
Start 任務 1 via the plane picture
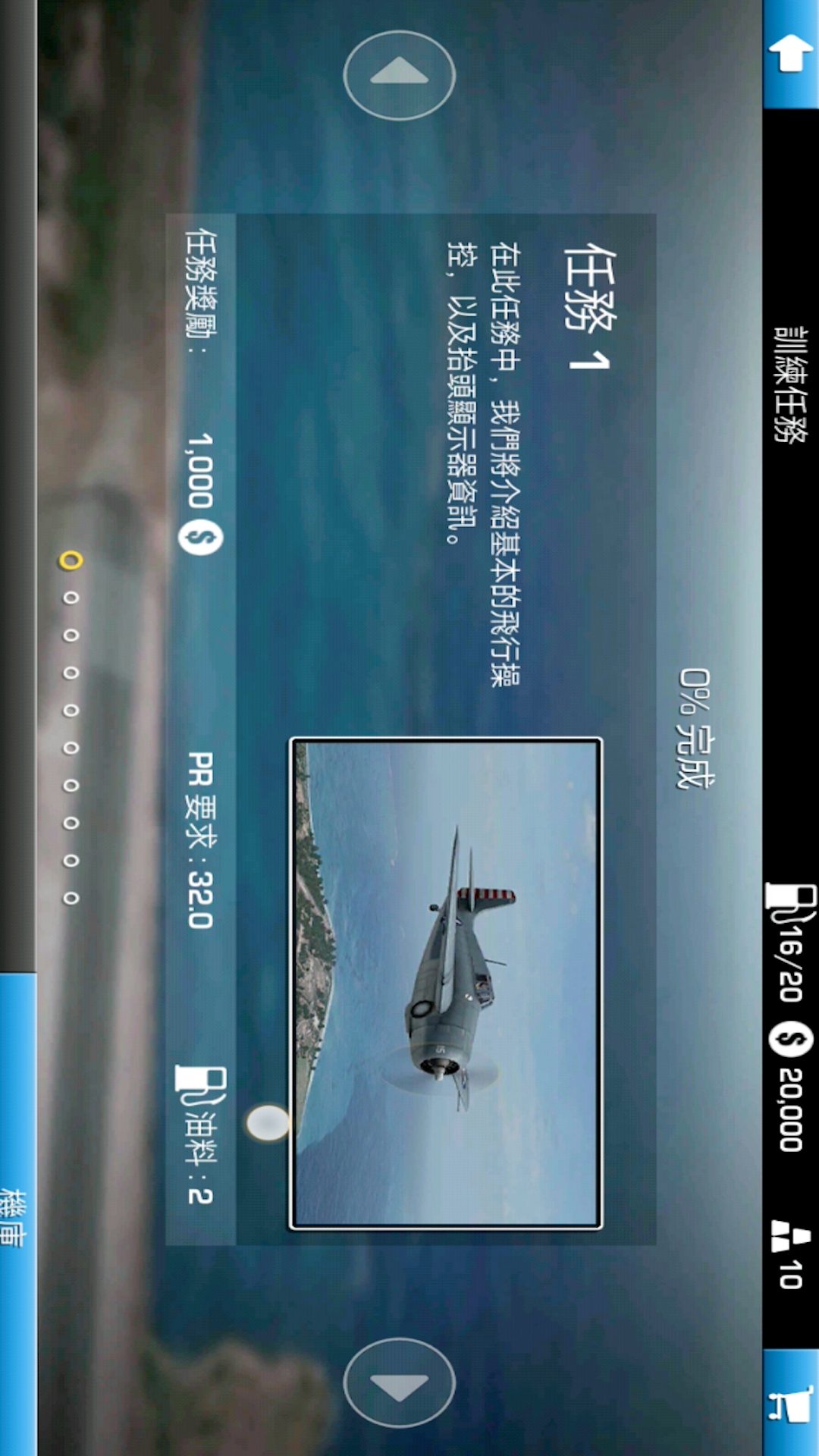[x=446, y=983]
